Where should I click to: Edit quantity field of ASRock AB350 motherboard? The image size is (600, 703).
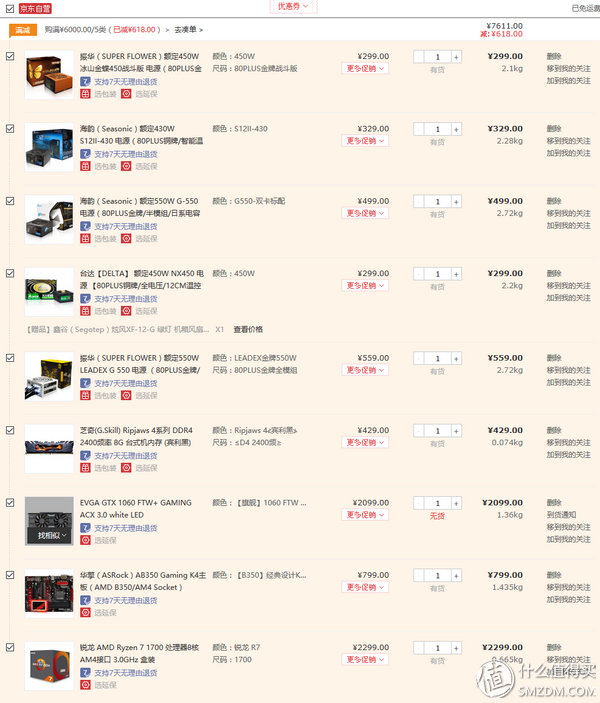pyautogui.click(x=438, y=575)
